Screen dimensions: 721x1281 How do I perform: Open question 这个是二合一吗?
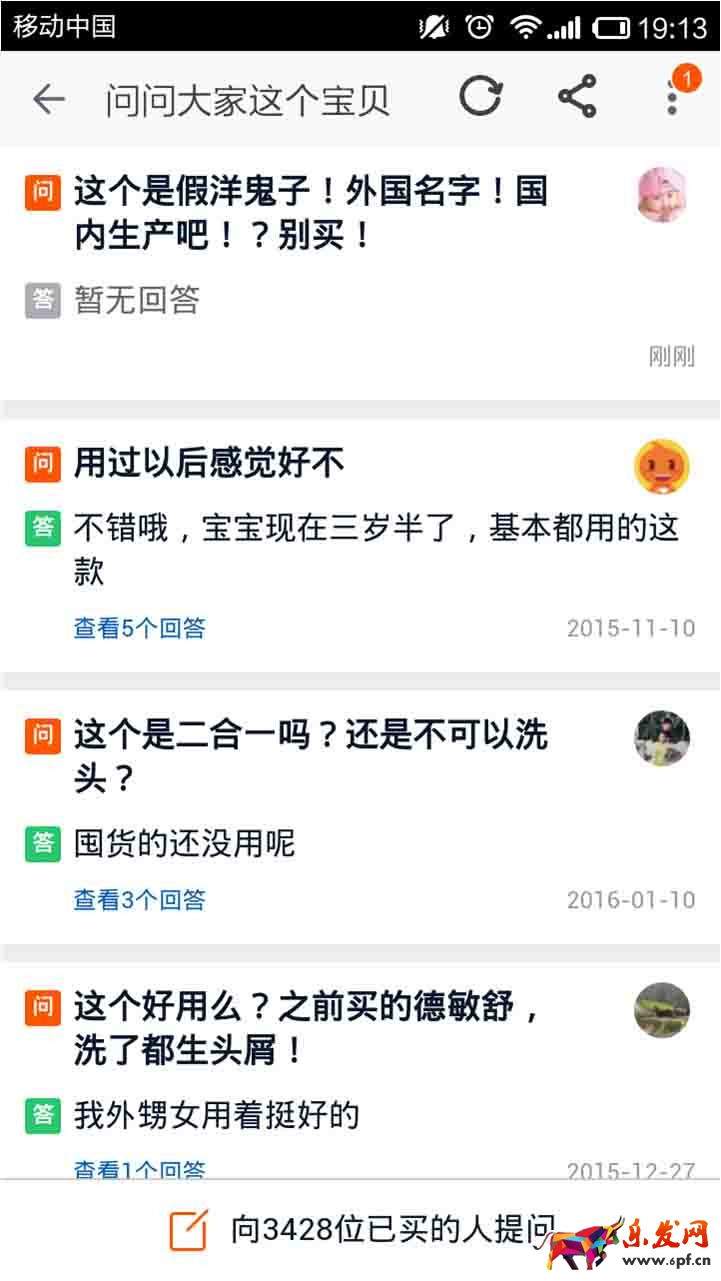pyautogui.click(x=310, y=756)
